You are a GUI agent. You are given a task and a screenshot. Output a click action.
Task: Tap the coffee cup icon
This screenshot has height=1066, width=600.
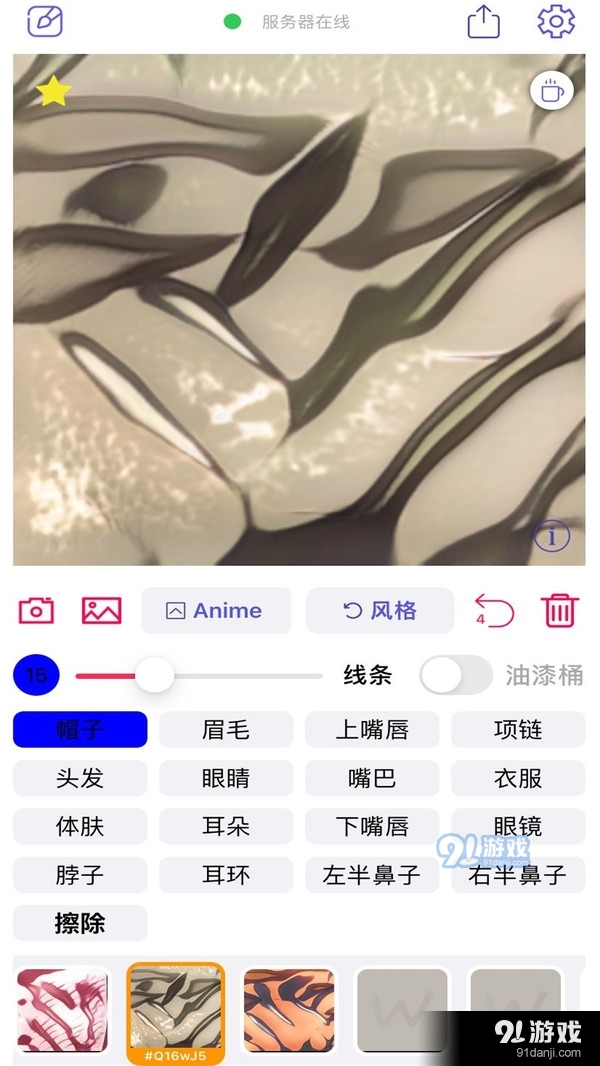coord(551,92)
